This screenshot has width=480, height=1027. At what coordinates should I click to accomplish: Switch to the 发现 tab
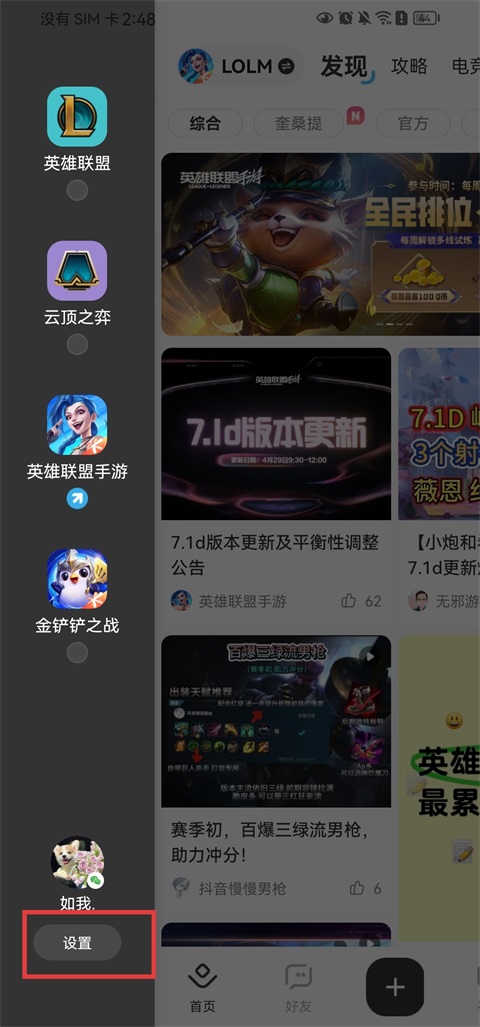344,66
